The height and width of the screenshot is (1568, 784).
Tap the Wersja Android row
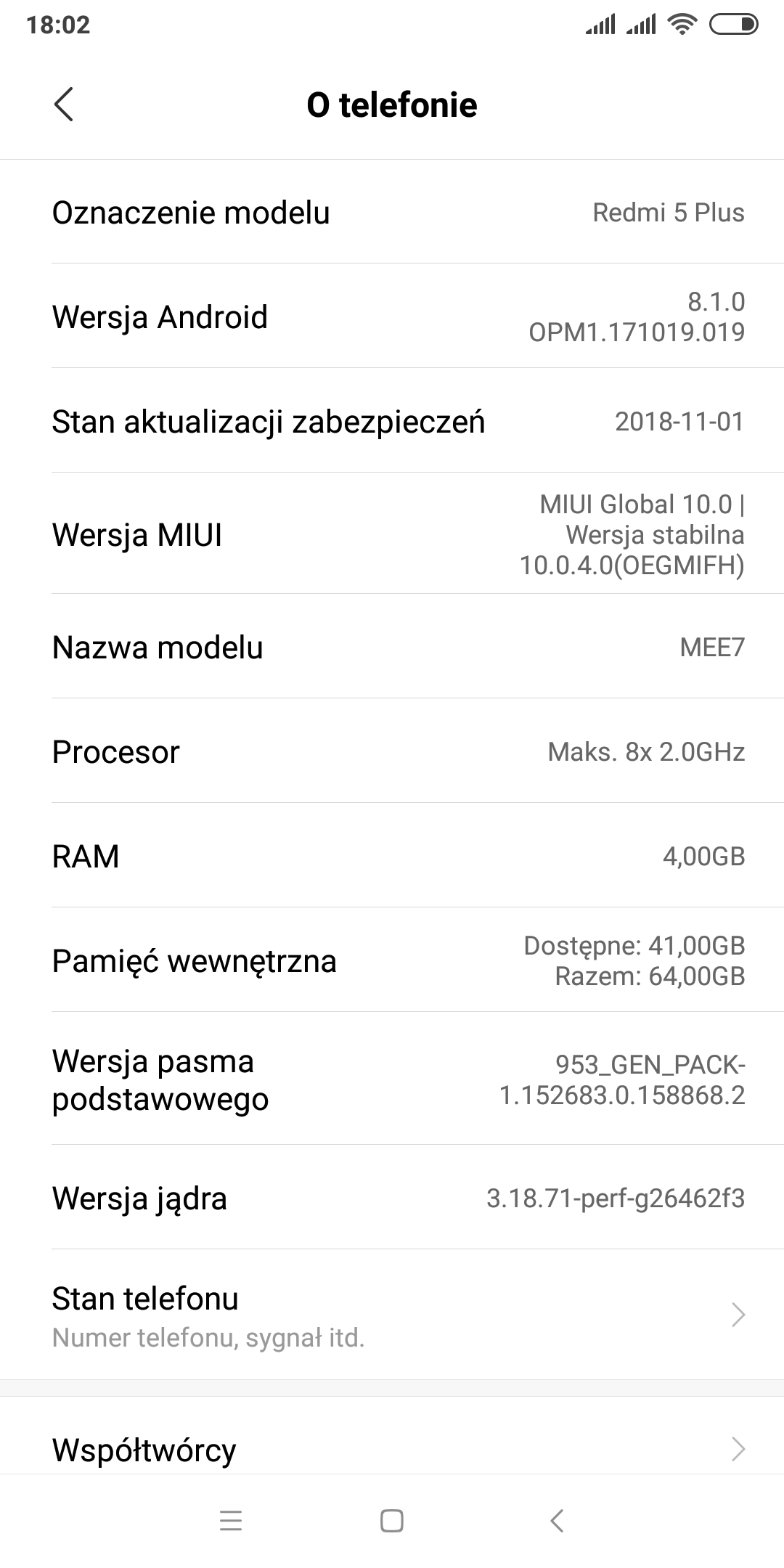pyautogui.click(x=392, y=317)
